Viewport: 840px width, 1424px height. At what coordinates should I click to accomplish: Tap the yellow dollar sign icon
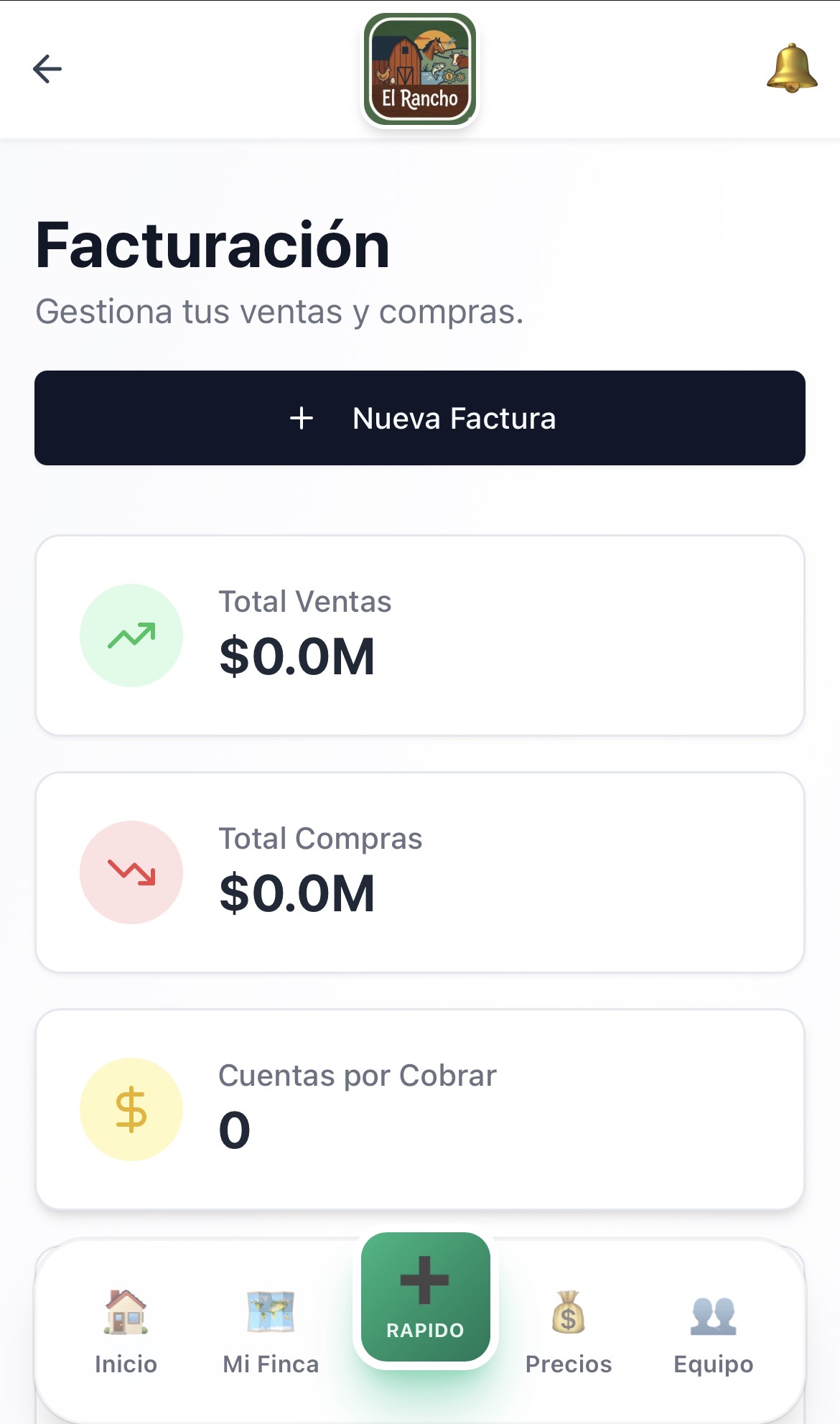[x=131, y=1109]
